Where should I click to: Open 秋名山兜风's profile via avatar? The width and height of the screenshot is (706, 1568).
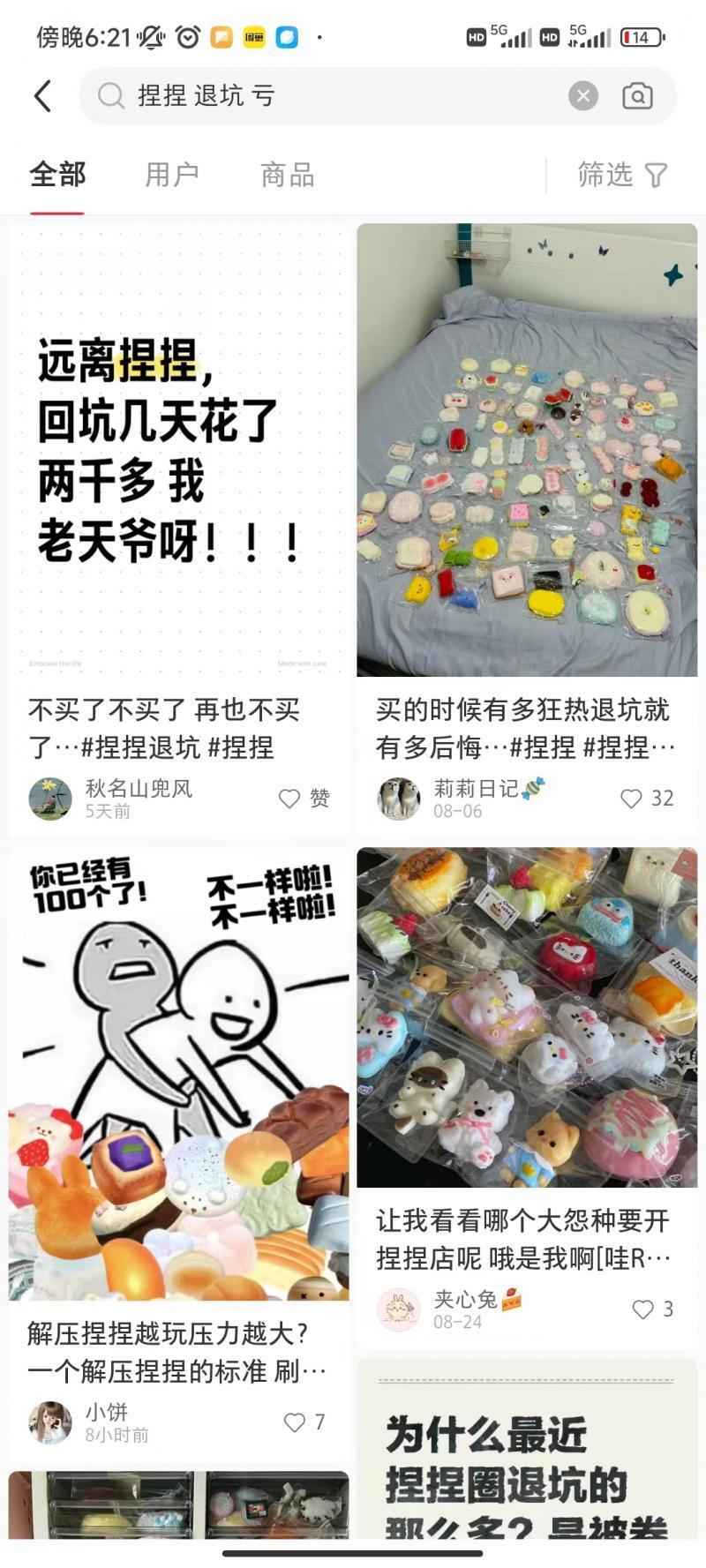50,797
